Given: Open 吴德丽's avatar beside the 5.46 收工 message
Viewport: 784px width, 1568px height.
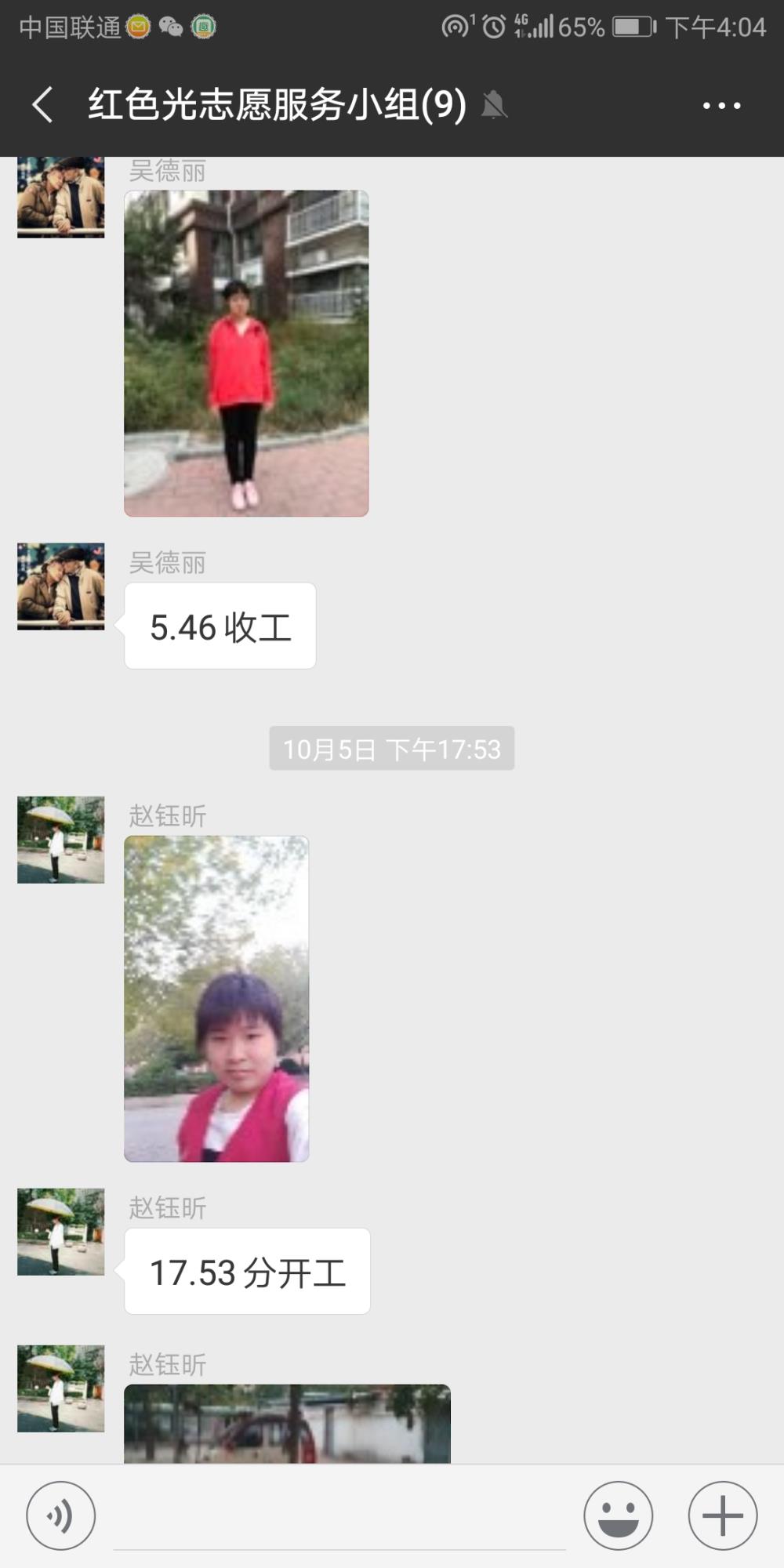Looking at the screenshot, I should pos(61,586).
